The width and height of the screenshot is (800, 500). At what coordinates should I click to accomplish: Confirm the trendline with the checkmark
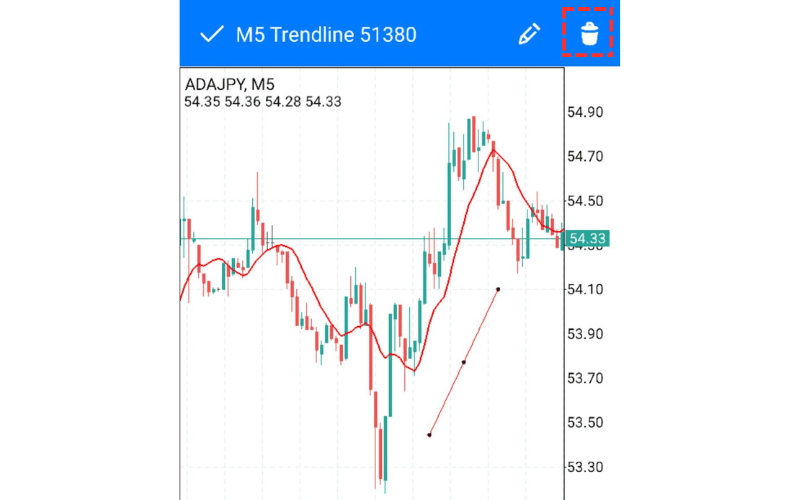point(211,35)
